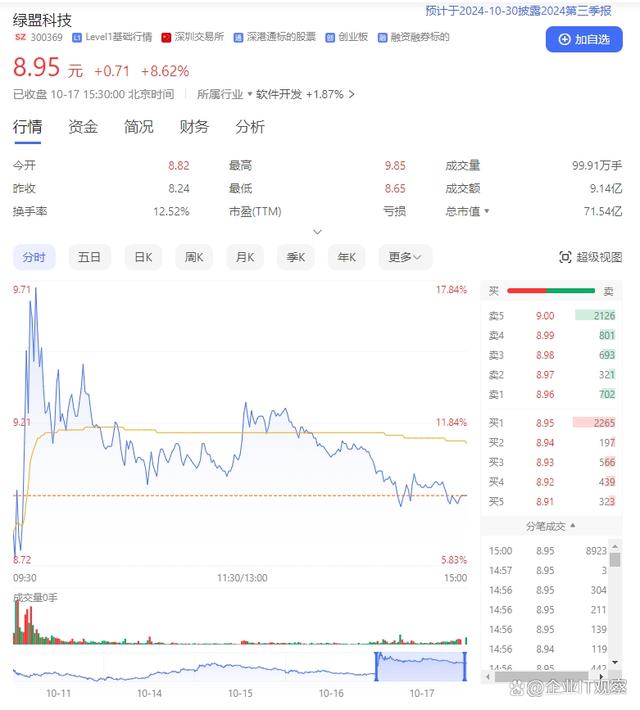Select the 分时 chart view
This screenshot has width=640, height=710.
[x=34, y=257]
